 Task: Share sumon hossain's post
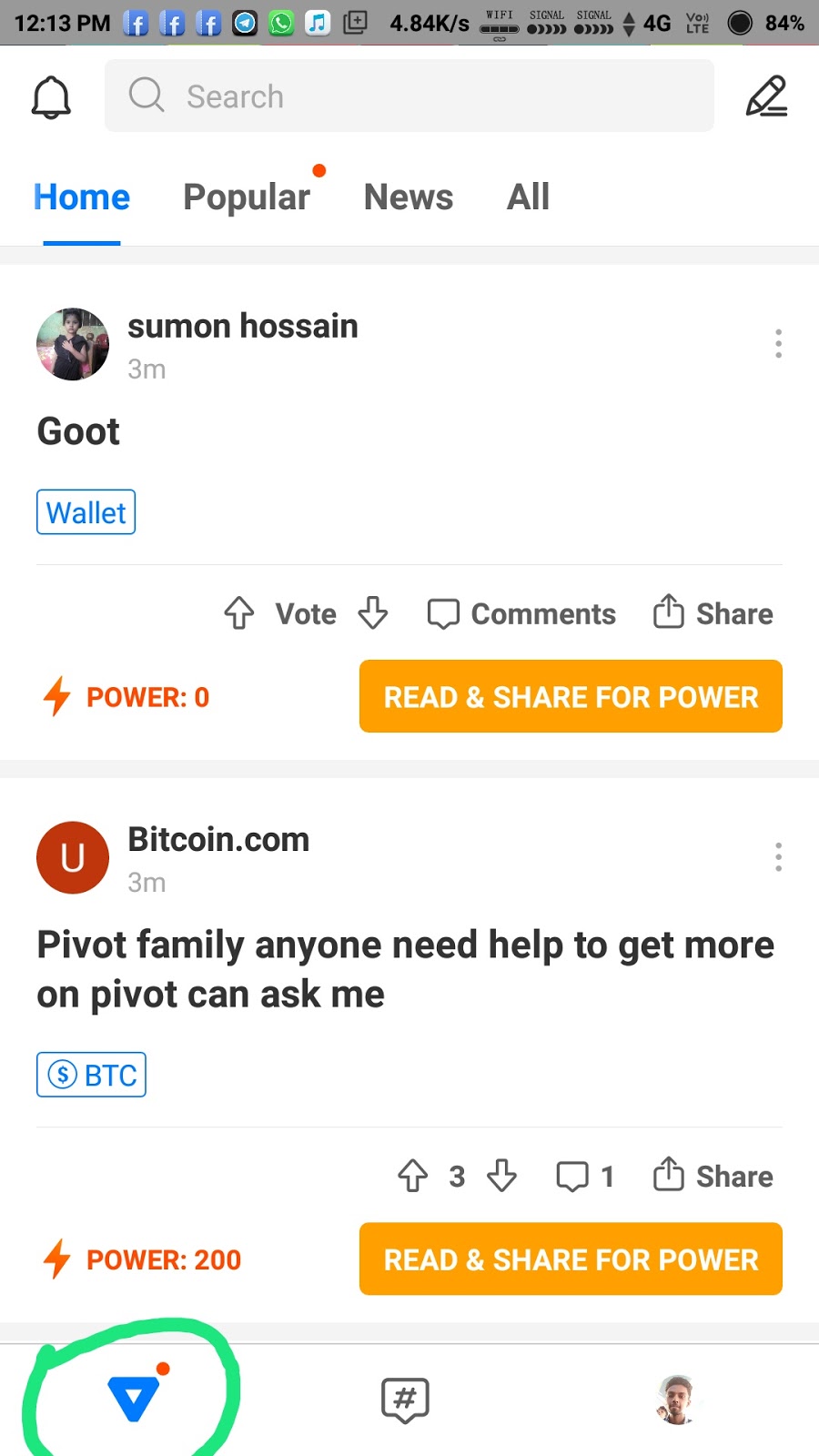[713, 613]
